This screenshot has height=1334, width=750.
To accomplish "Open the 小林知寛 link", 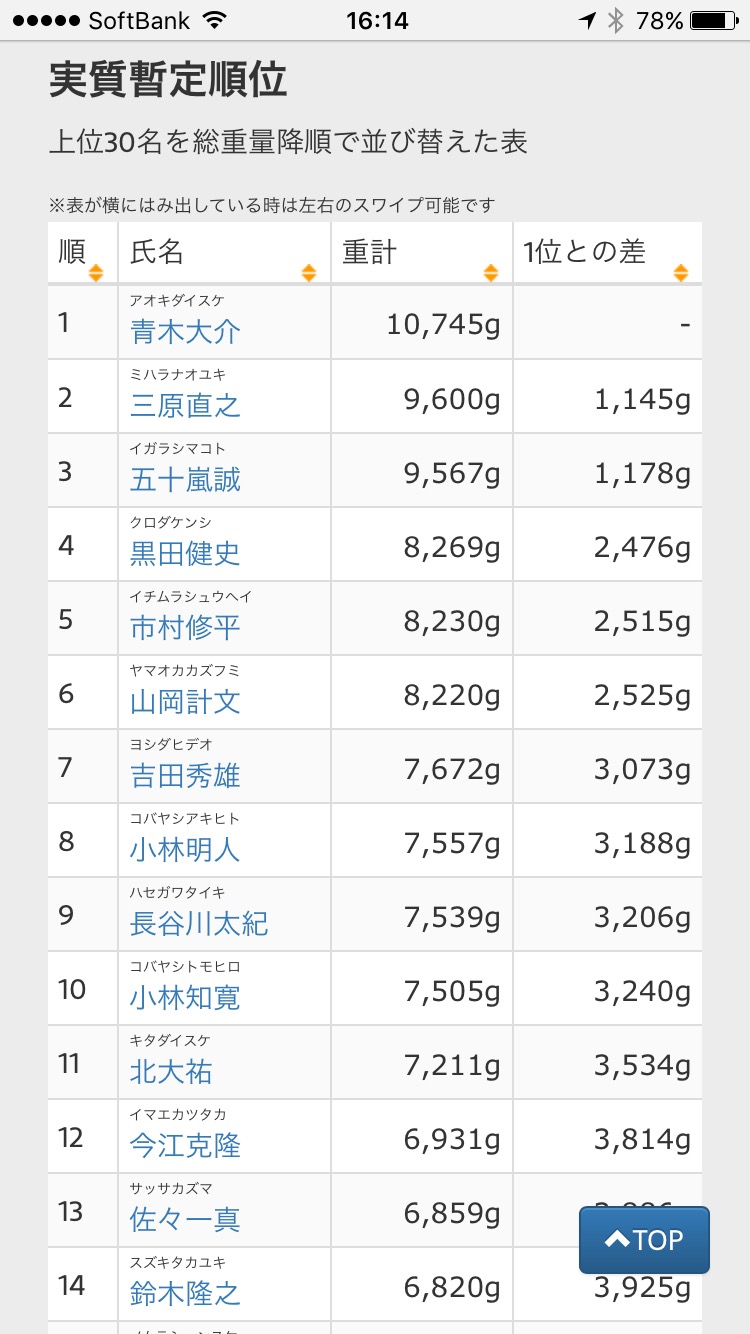I will tap(185, 998).
